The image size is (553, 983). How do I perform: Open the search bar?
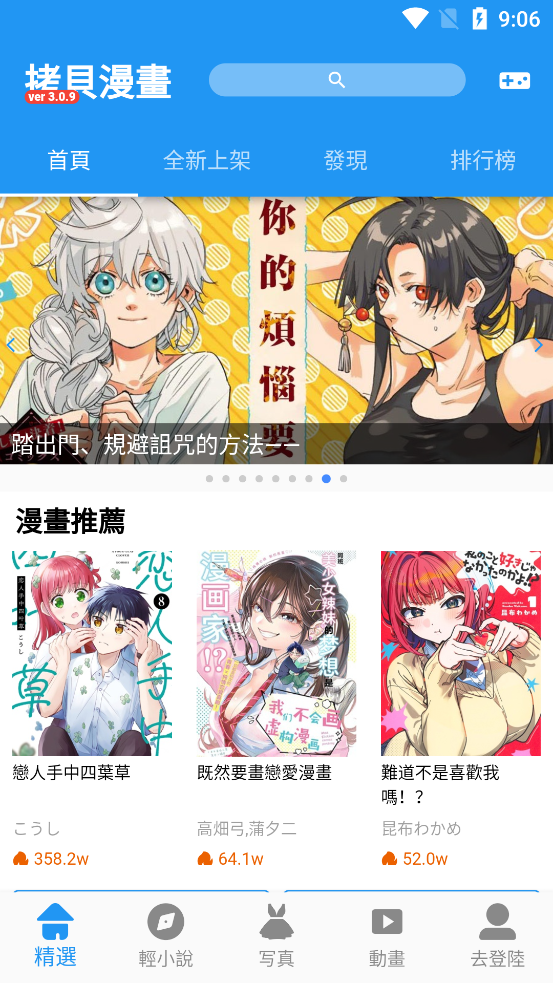pyautogui.click(x=337, y=80)
